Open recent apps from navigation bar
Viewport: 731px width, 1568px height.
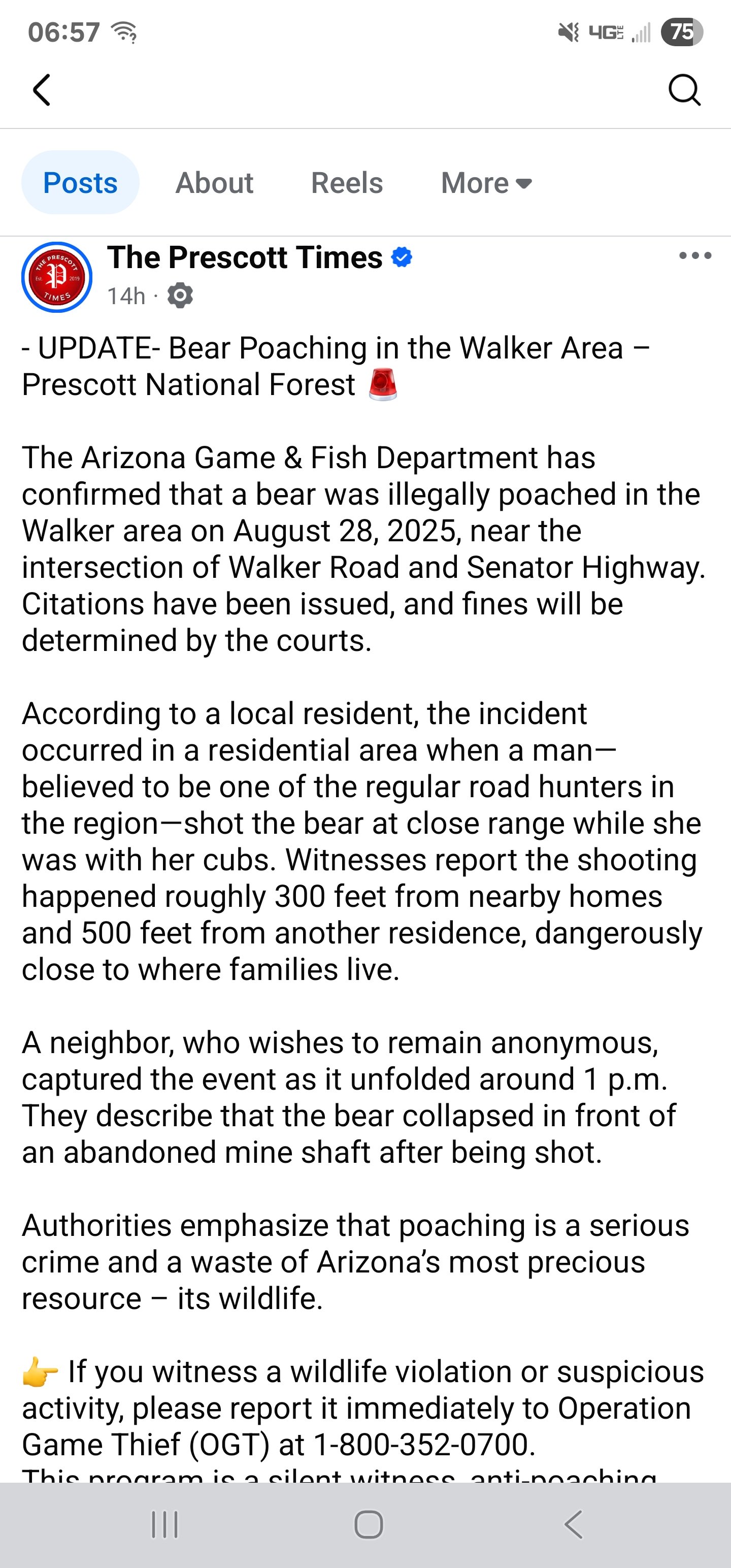point(164,1525)
